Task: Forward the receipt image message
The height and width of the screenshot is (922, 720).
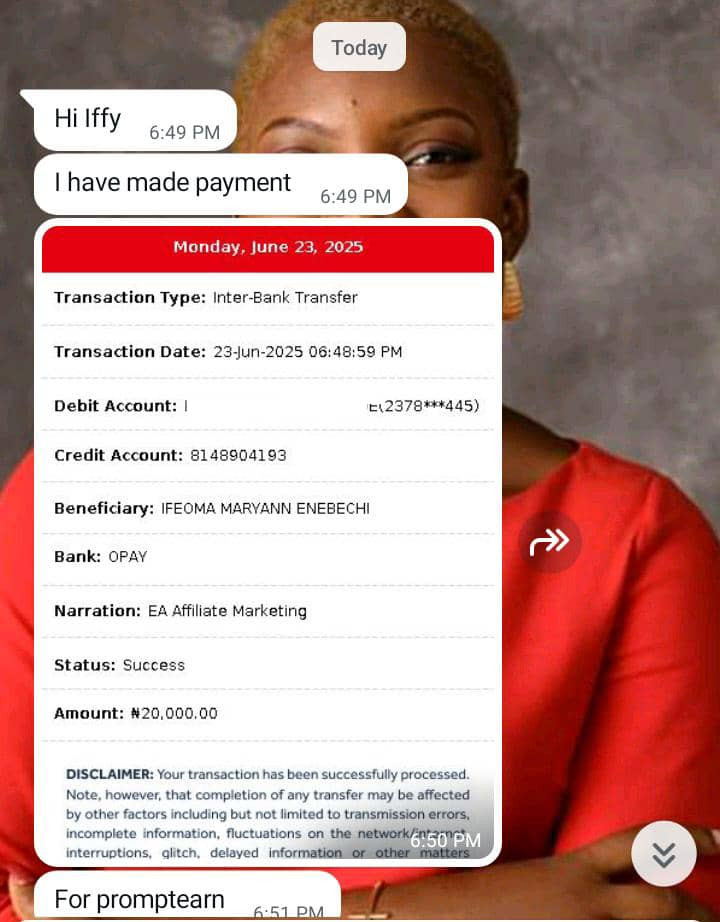Action: point(549,542)
